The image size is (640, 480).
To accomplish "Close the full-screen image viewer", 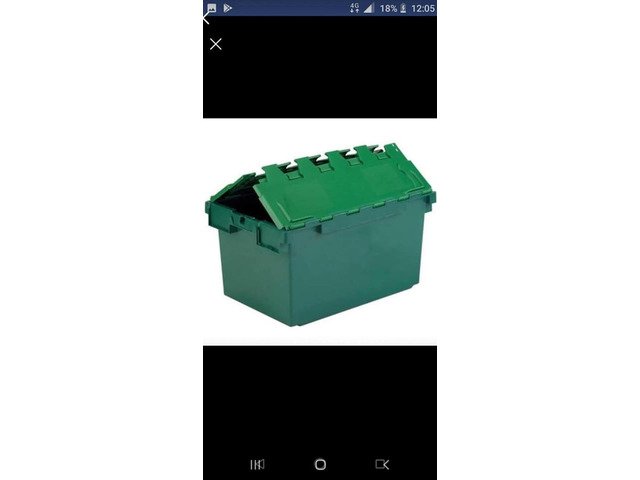I will 215,43.
